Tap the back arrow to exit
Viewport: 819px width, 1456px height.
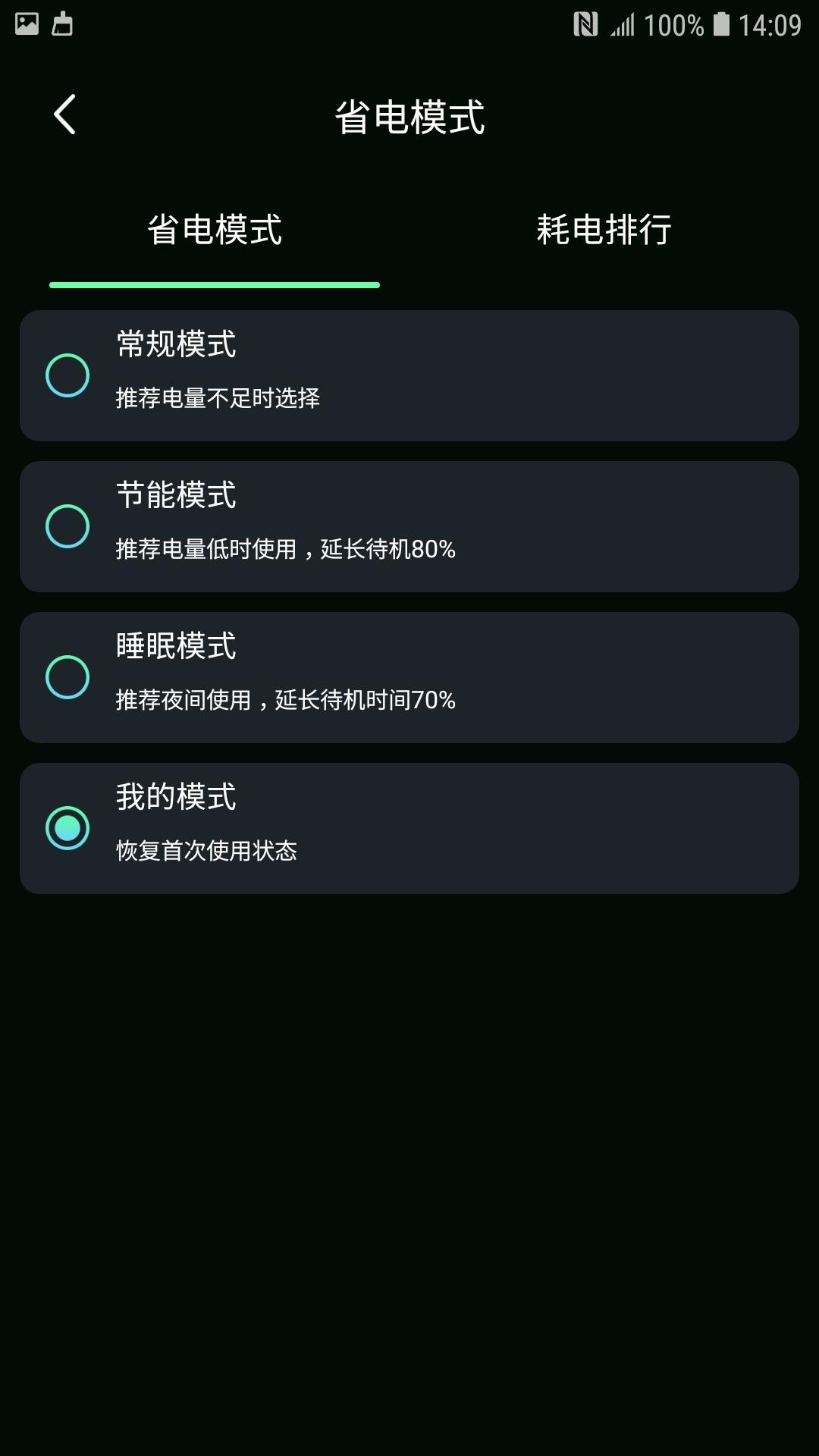coord(64,115)
